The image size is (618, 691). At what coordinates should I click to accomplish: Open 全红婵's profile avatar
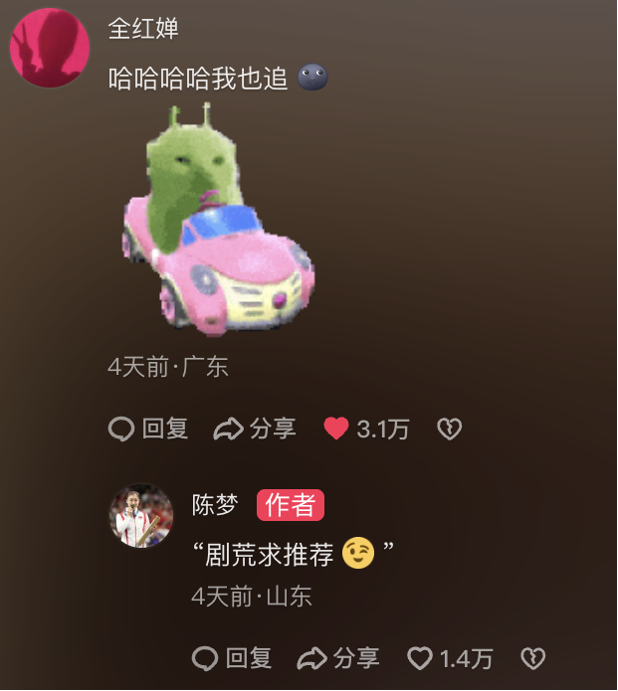[49, 48]
